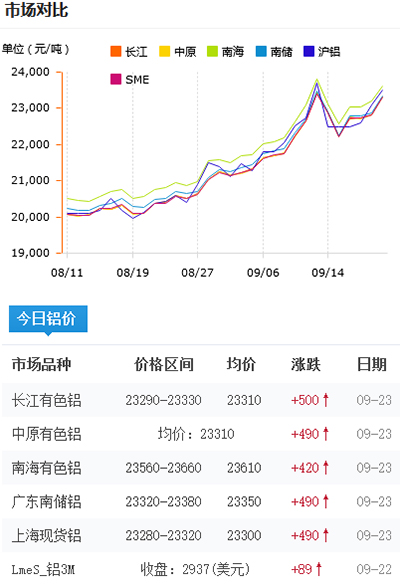Open the 中原有色铝 price row
Viewport: 400px width, 584px height.
click(201, 434)
